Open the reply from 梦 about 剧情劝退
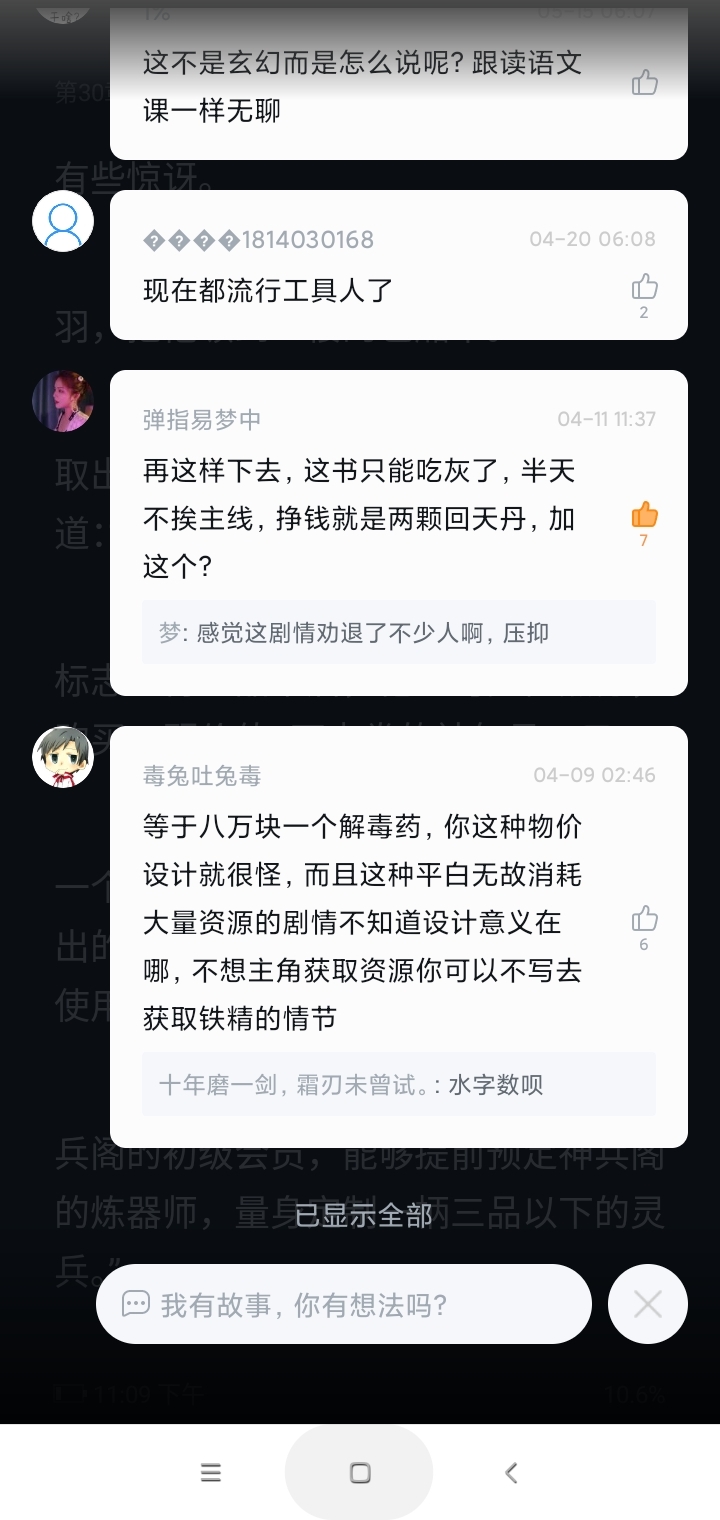Viewport: 720px width, 1520px height. click(399, 632)
